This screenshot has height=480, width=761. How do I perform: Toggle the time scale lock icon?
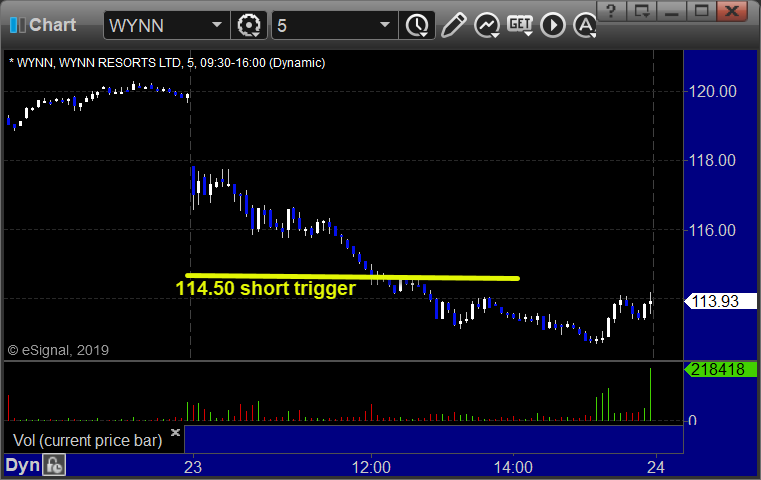[54, 465]
